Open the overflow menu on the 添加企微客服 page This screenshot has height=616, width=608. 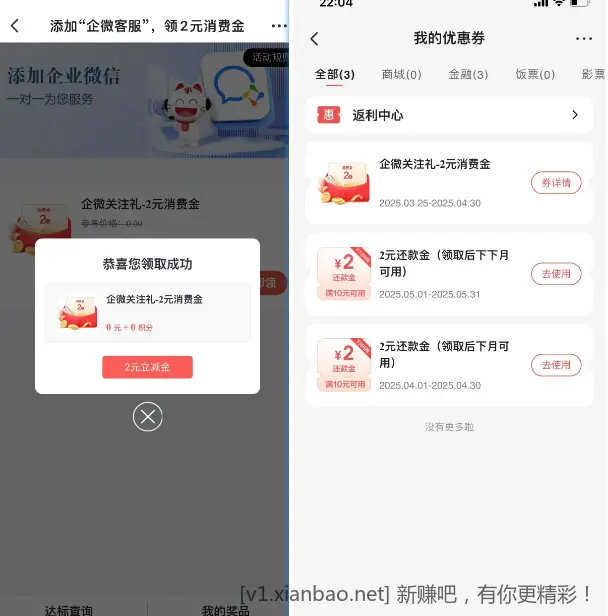(279, 26)
